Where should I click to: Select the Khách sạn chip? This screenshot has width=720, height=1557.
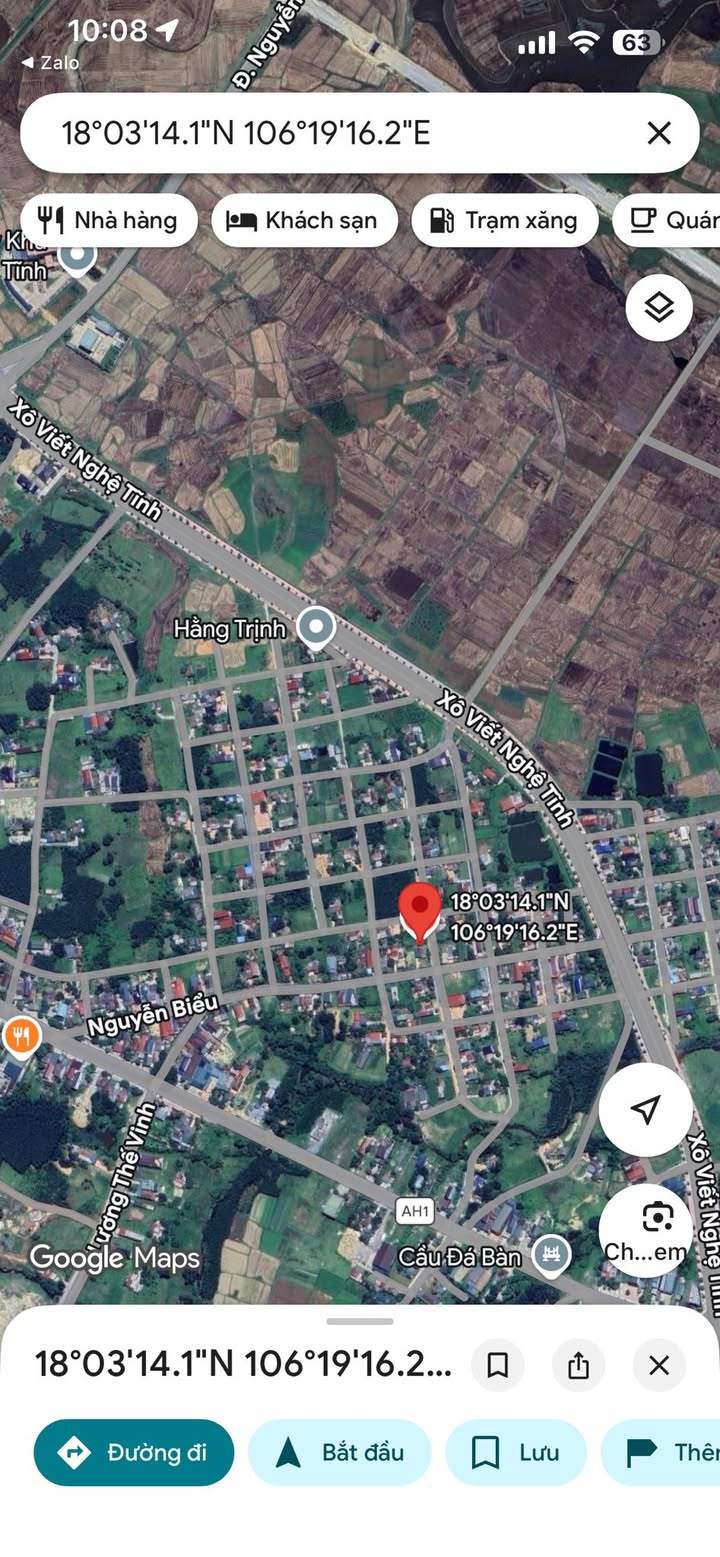tap(305, 220)
